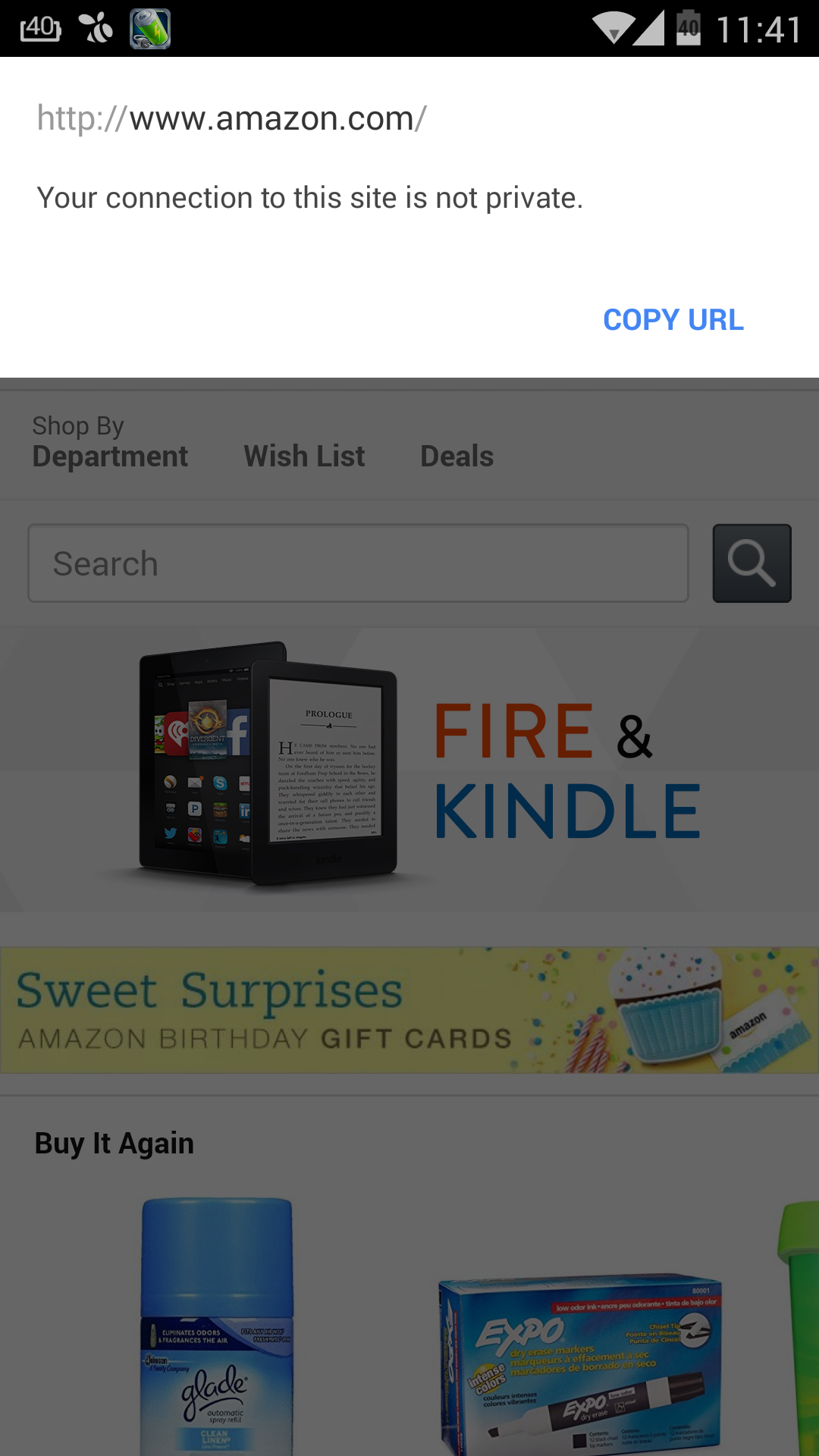The width and height of the screenshot is (819, 1456).
Task: Open the Deals section
Action: (457, 457)
